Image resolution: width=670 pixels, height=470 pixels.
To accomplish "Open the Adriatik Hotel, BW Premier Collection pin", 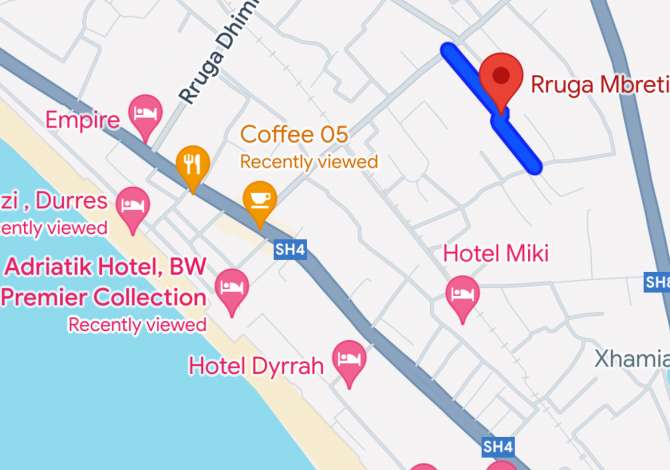I will pyautogui.click(x=232, y=288).
